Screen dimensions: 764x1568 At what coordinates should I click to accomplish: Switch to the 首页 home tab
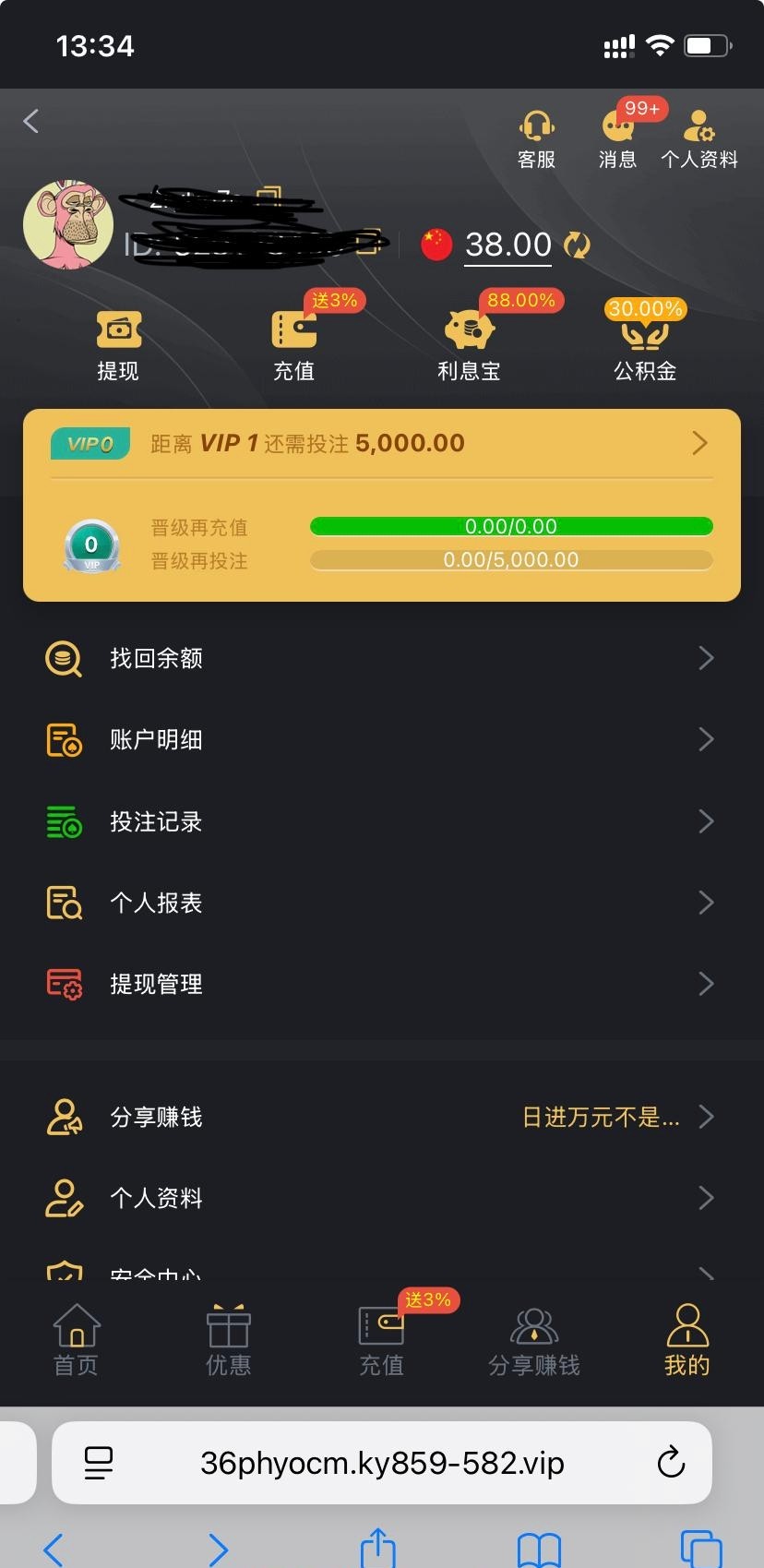coord(77,1340)
